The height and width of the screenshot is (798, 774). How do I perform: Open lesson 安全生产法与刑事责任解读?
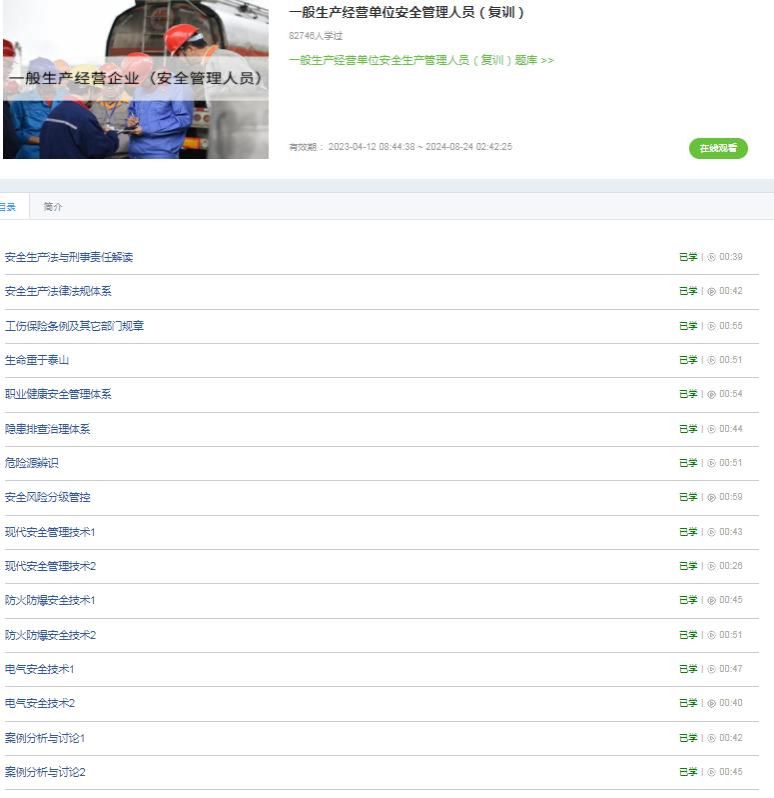click(69, 257)
